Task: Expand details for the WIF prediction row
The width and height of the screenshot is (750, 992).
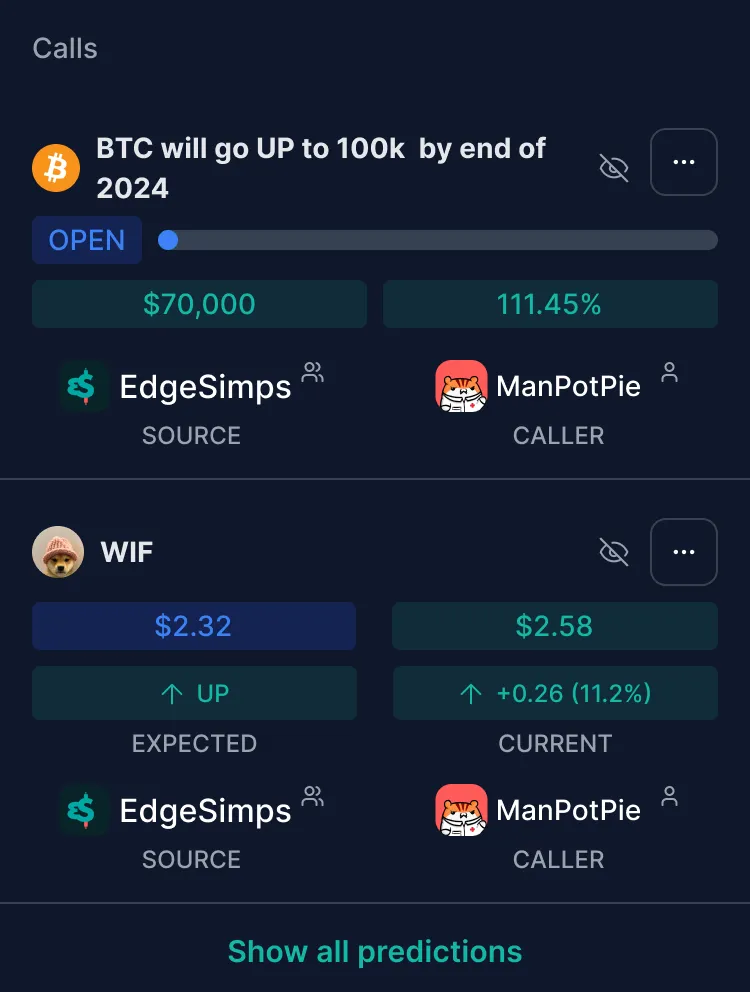Action: [684, 552]
